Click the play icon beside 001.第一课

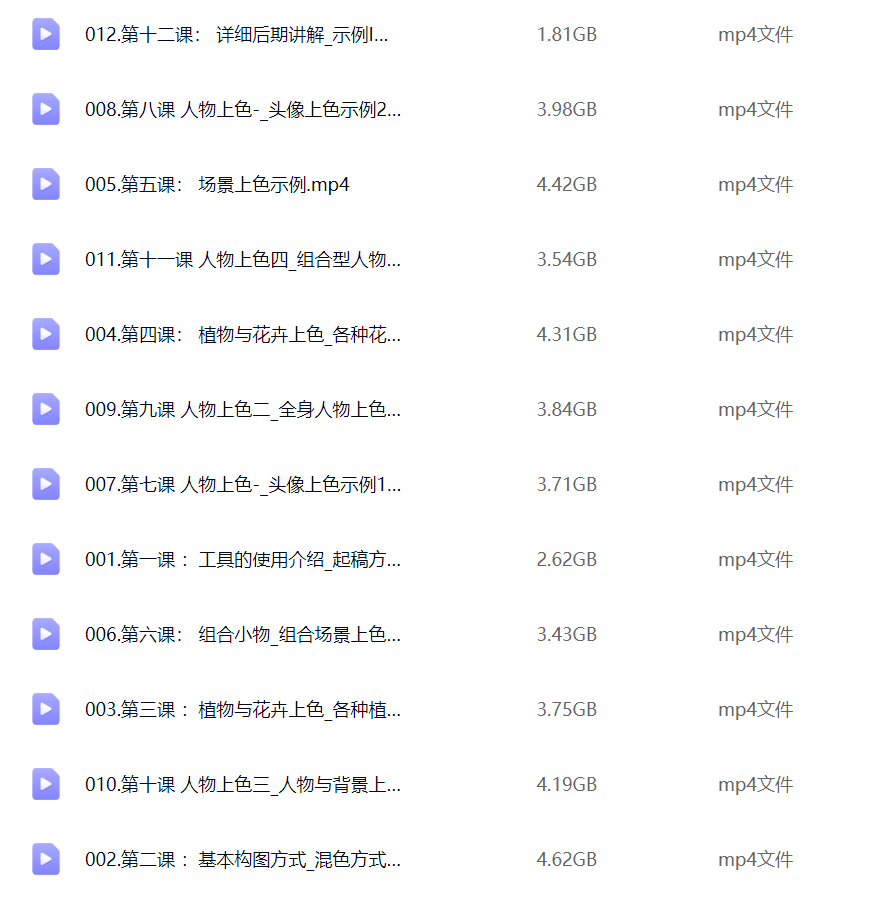[x=45, y=559]
